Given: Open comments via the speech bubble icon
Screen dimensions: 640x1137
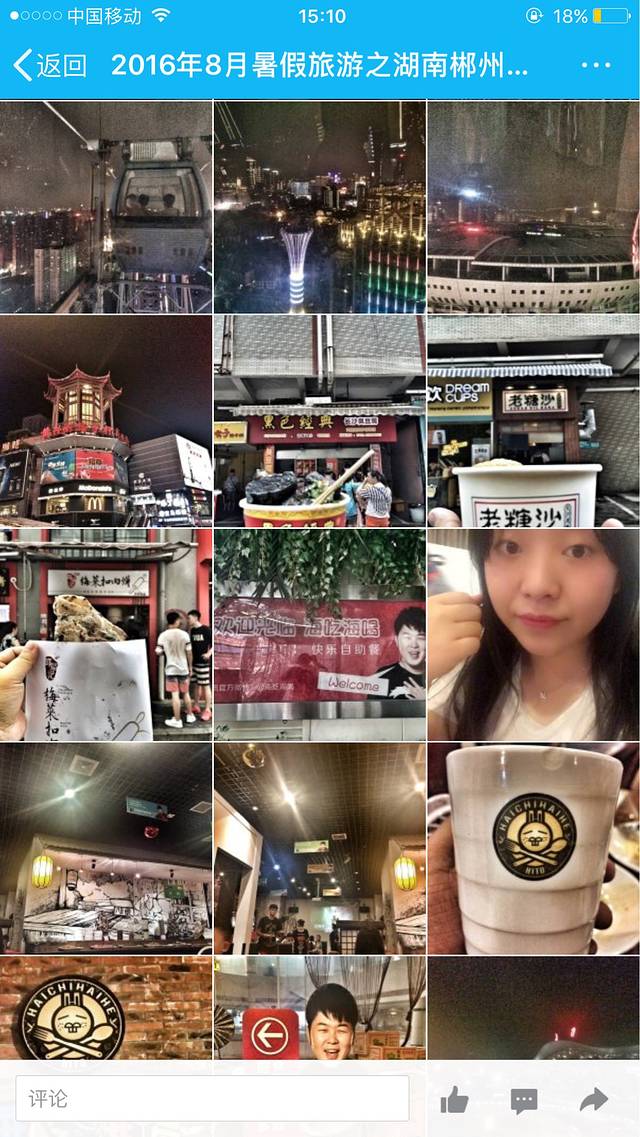Looking at the screenshot, I should point(524,1101).
